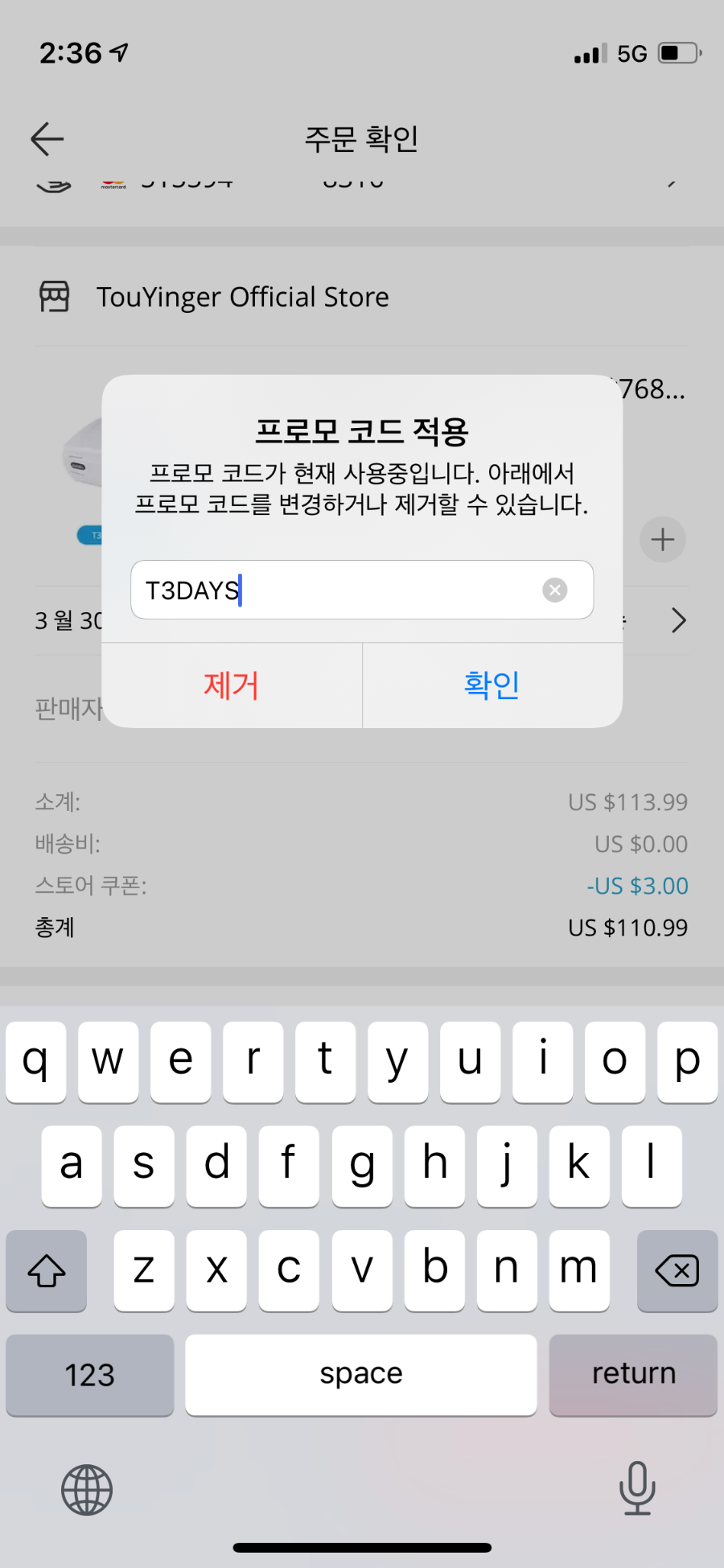
Task: Tap the backspace key on the keyboard
Action: [677, 1271]
